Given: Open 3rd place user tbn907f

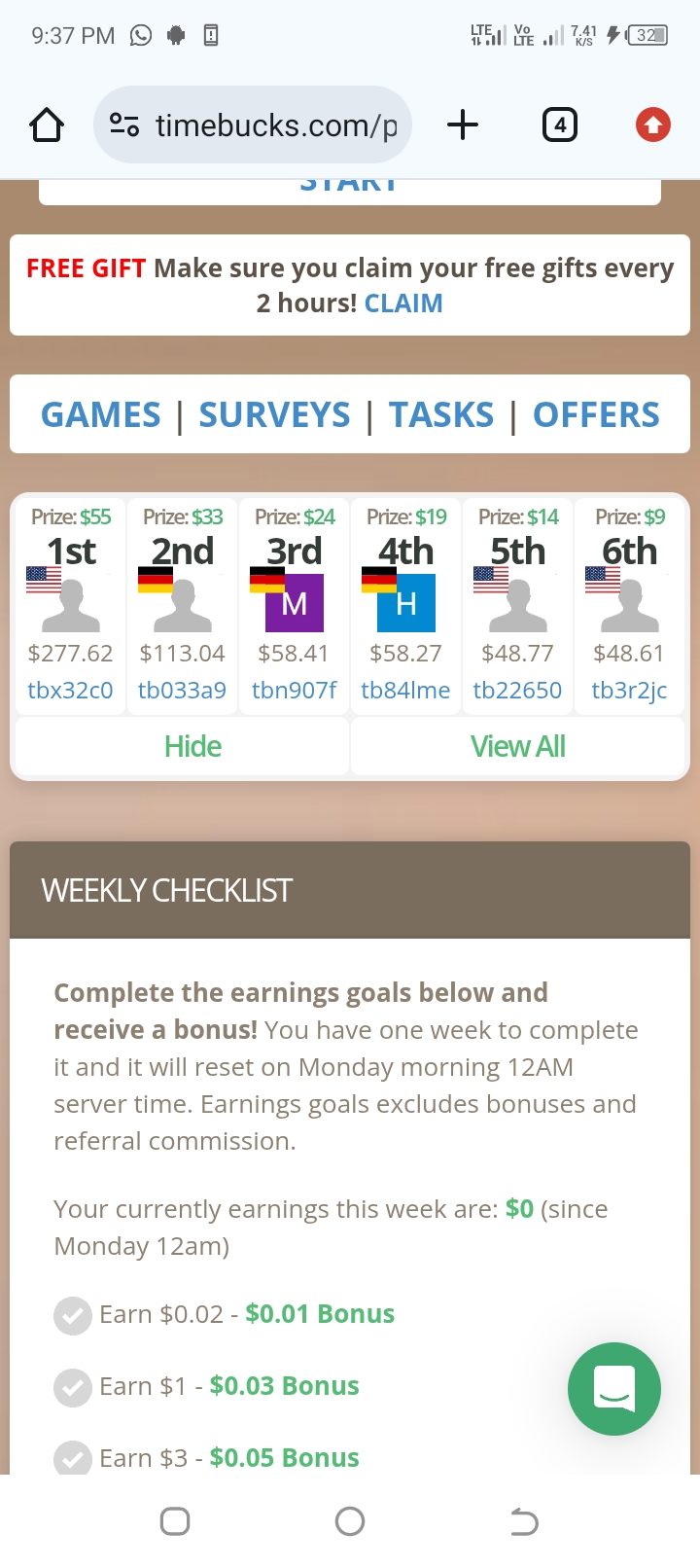Looking at the screenshot, I should [x=294, y=691].
